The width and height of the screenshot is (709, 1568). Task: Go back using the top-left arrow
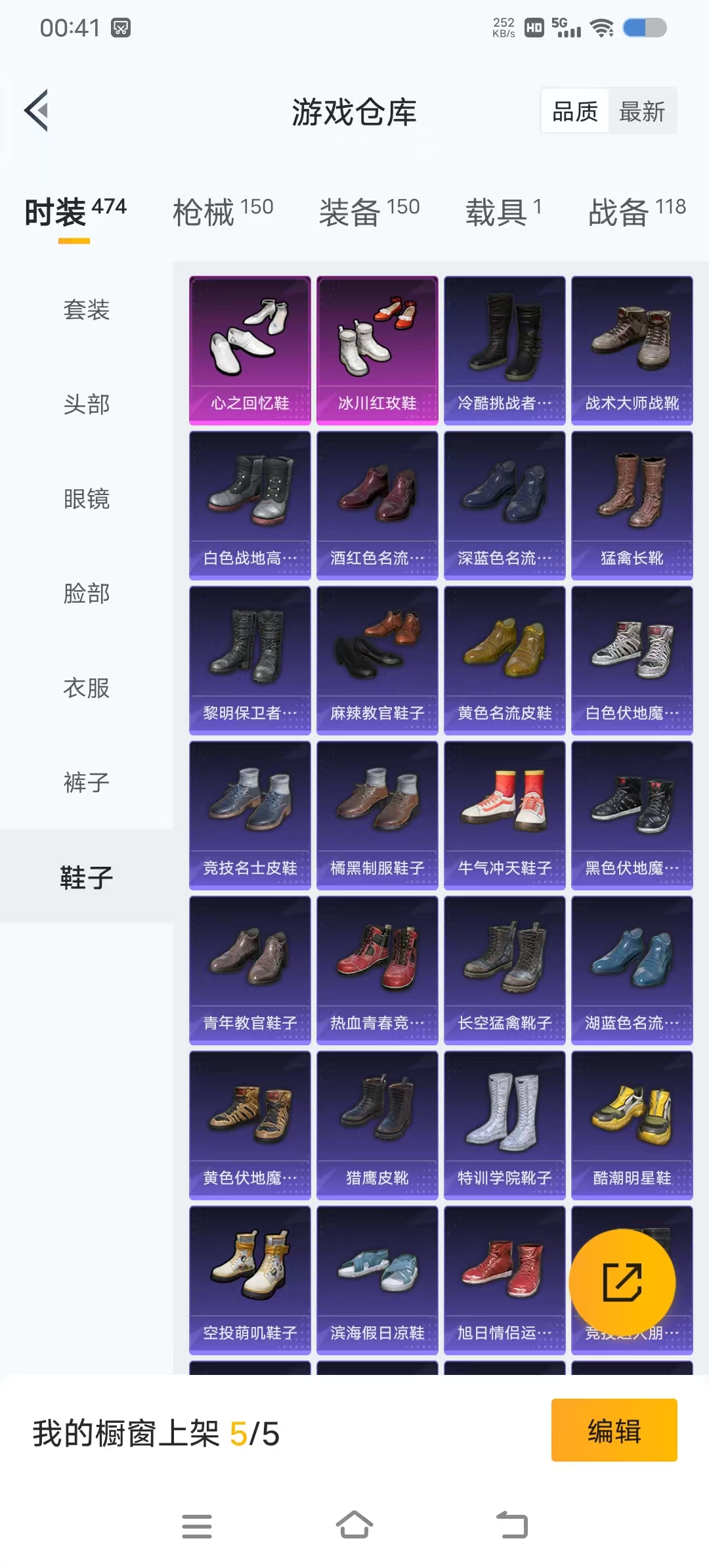click(x=37, y=110)
